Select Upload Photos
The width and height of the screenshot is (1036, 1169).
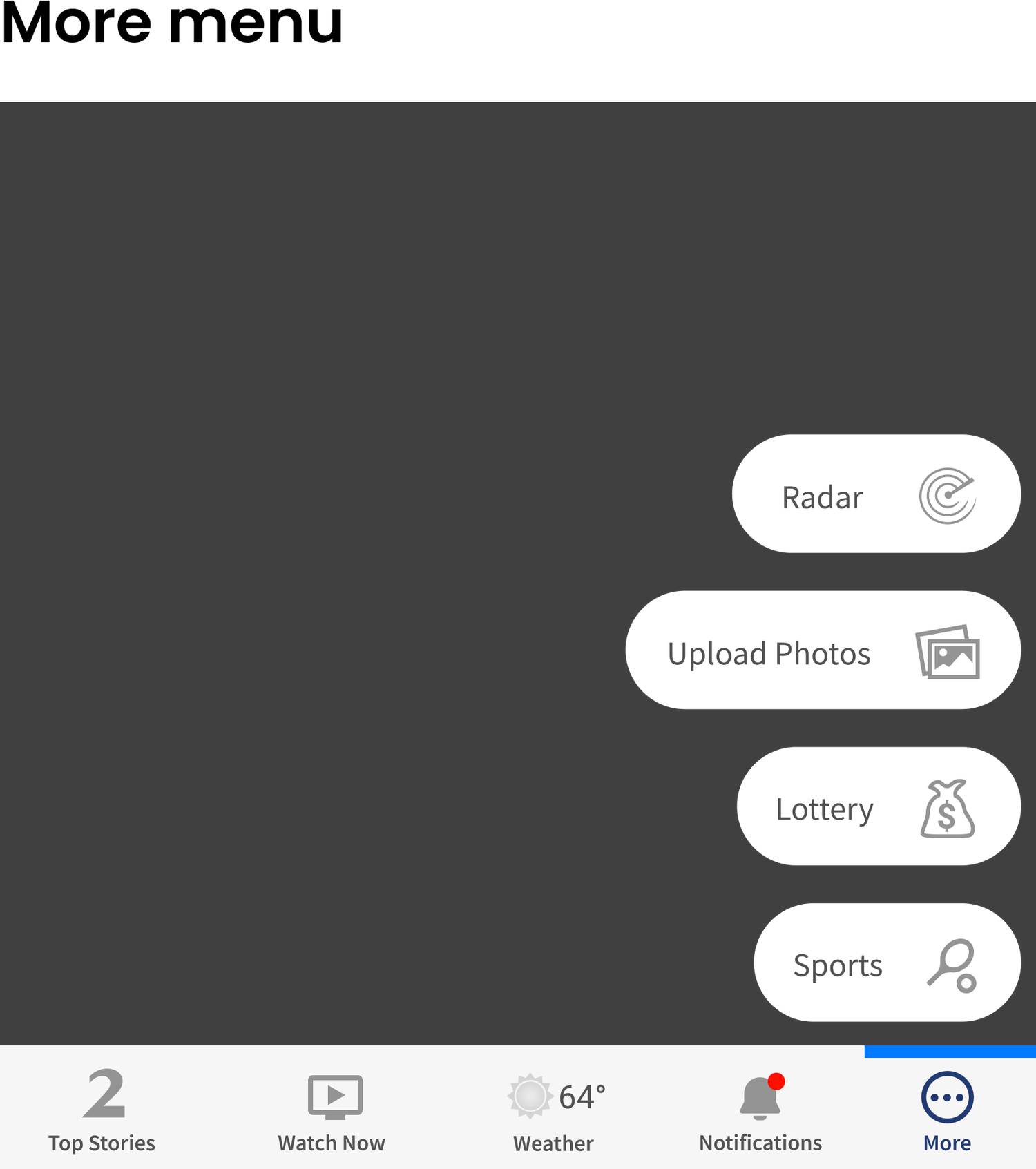coord(822,650)
